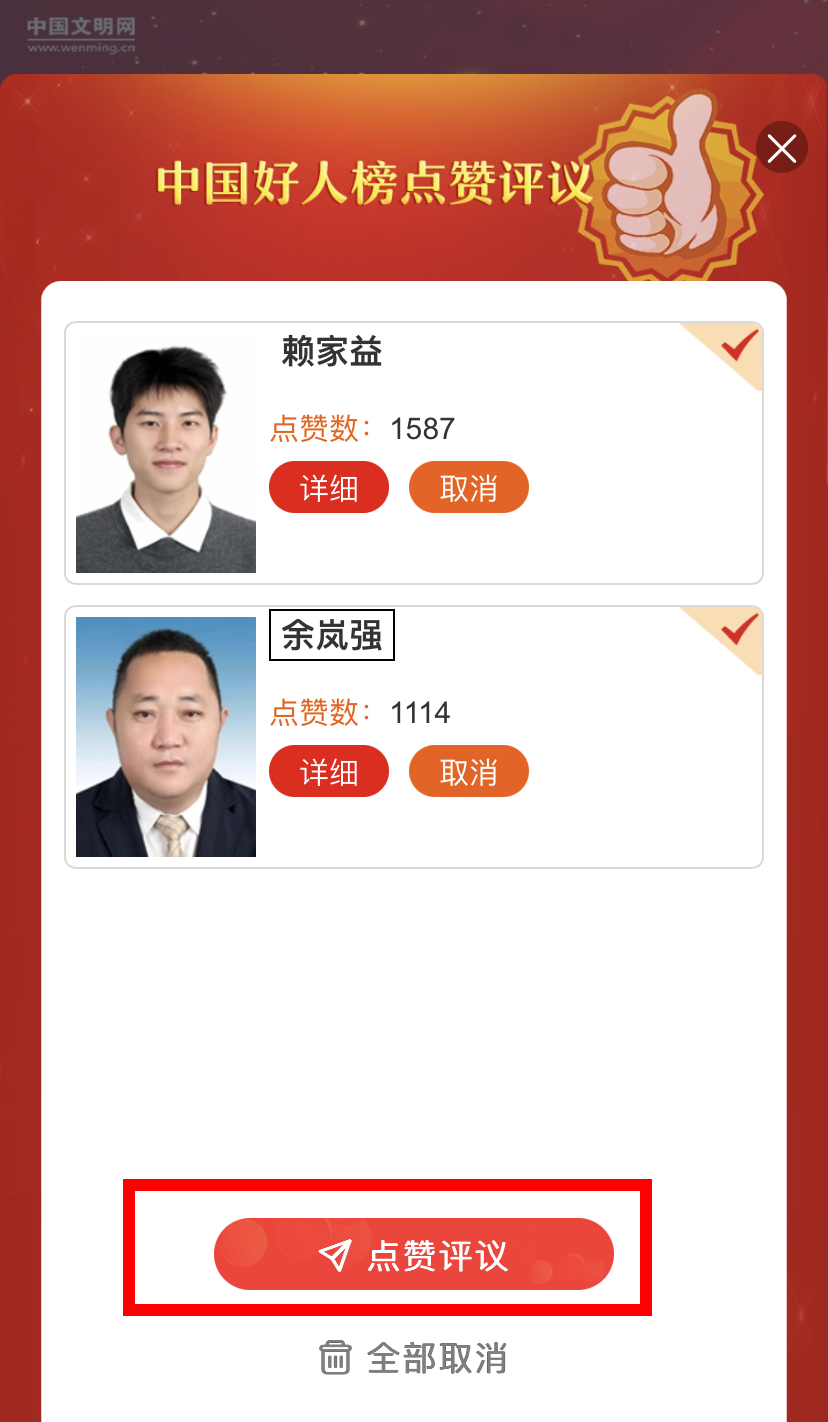The width and height of the screenshot is (828, 1422).
Task: Tap 全部取消 to clear all selections
Action: (x=413, y=1358)
